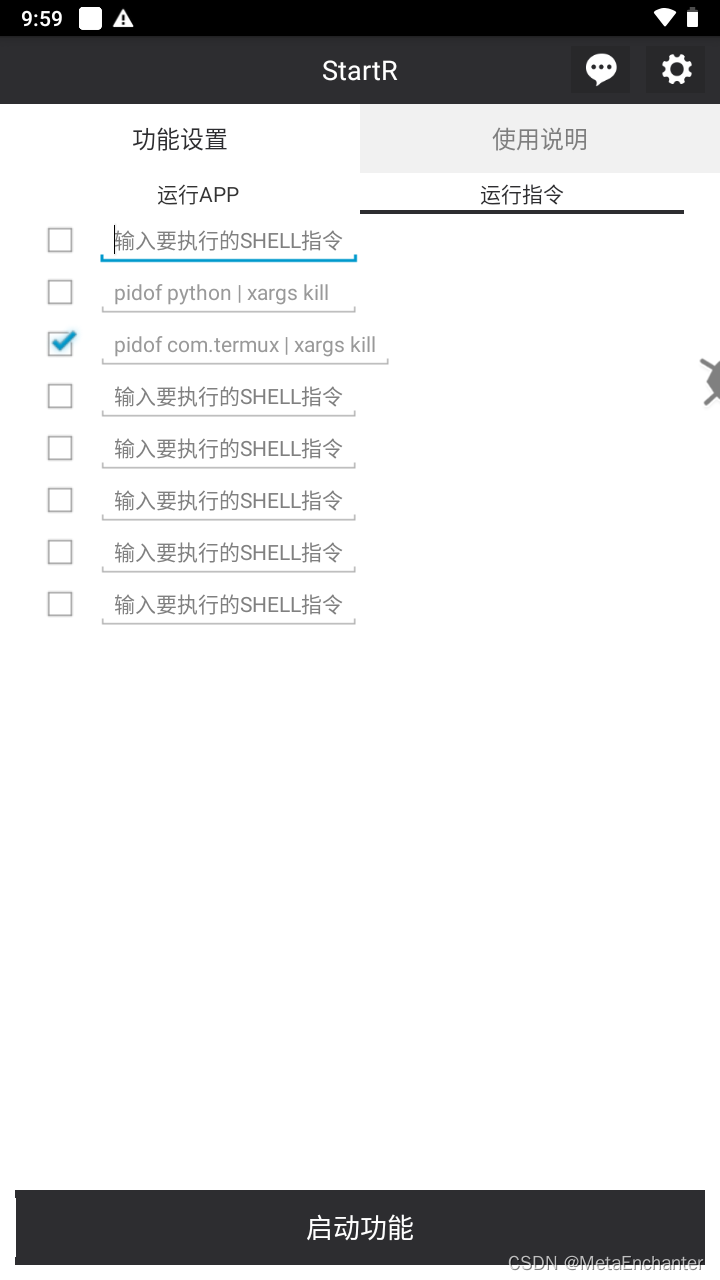Uncheck the pidof com.termux command checkbox

coord(61,344)
